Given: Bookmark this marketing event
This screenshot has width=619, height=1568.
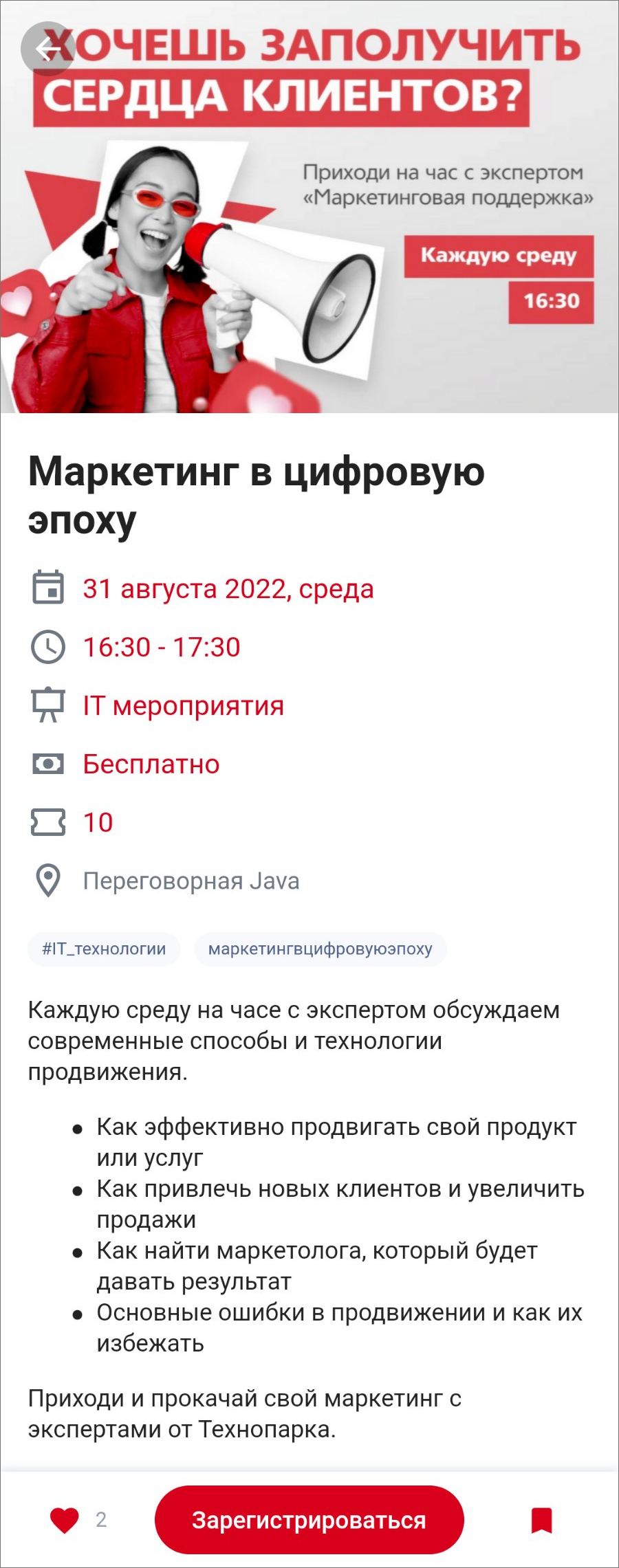Looking at the screenshot, I should tap(542, 1520).
